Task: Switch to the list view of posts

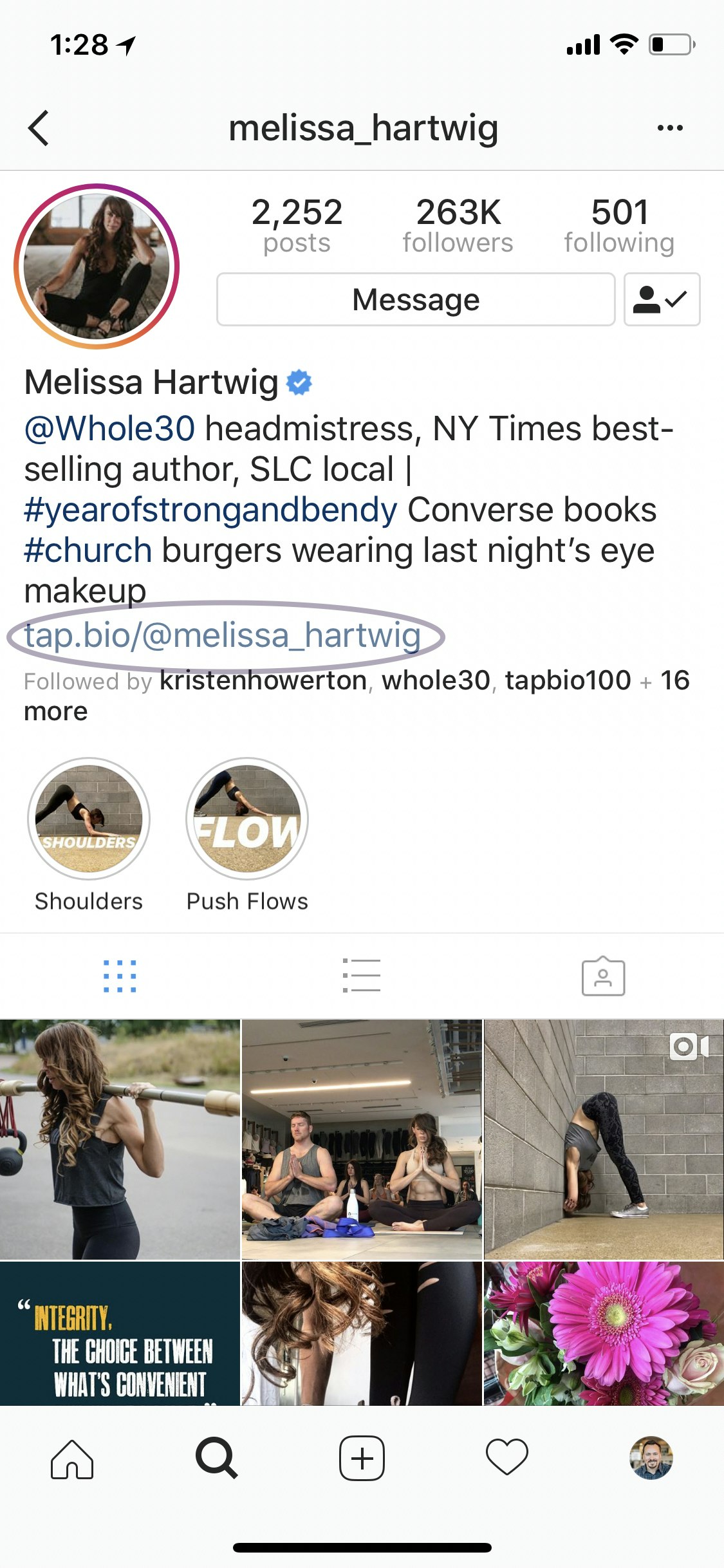Action: click(362, 976)
